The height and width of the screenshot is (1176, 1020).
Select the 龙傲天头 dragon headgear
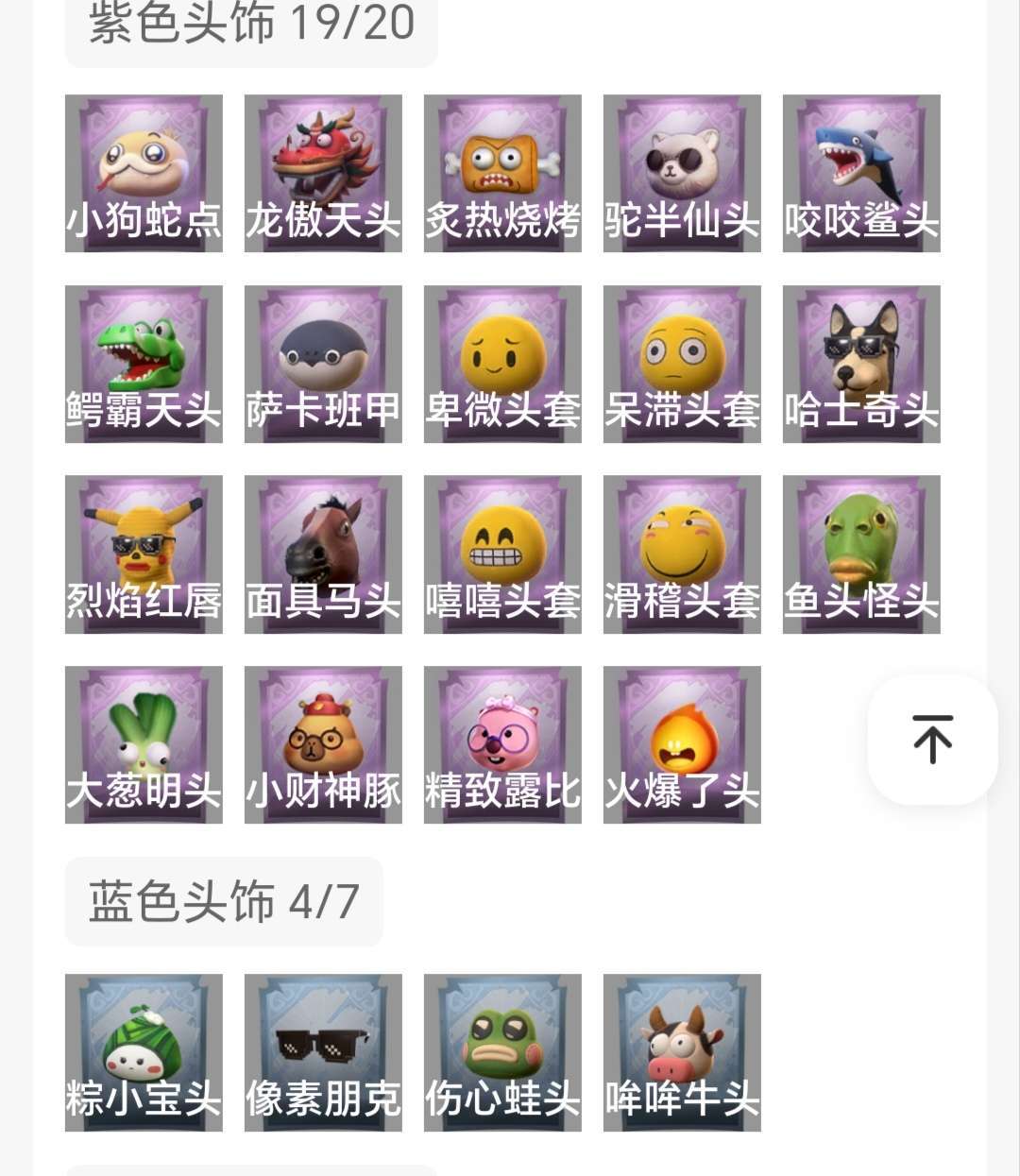click(323, 174)
